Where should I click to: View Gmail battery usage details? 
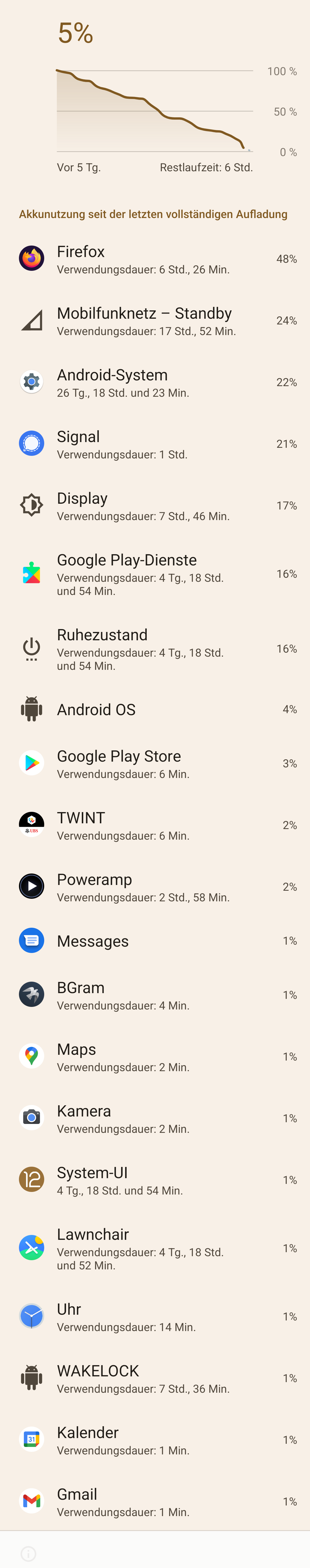(x=155, y=1502)
